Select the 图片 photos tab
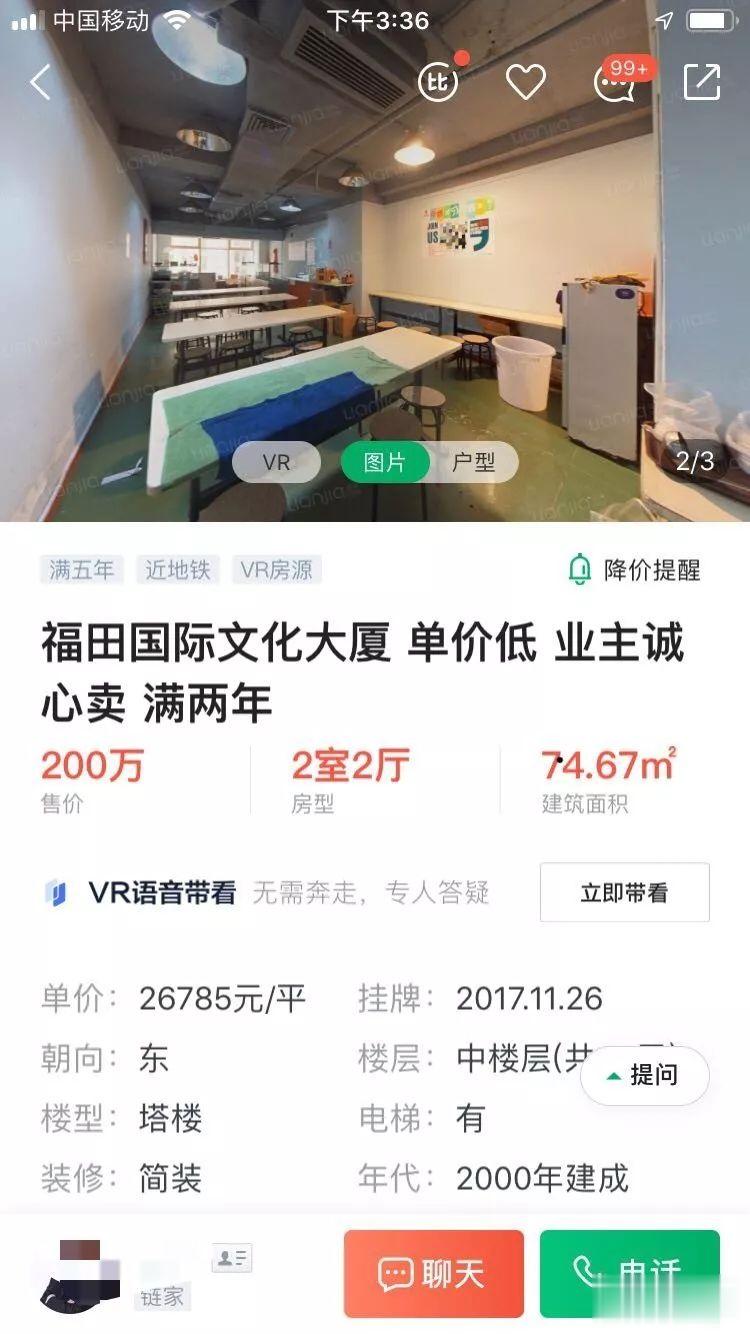This screenshot has width=750, height=1334. click(384, 462)
